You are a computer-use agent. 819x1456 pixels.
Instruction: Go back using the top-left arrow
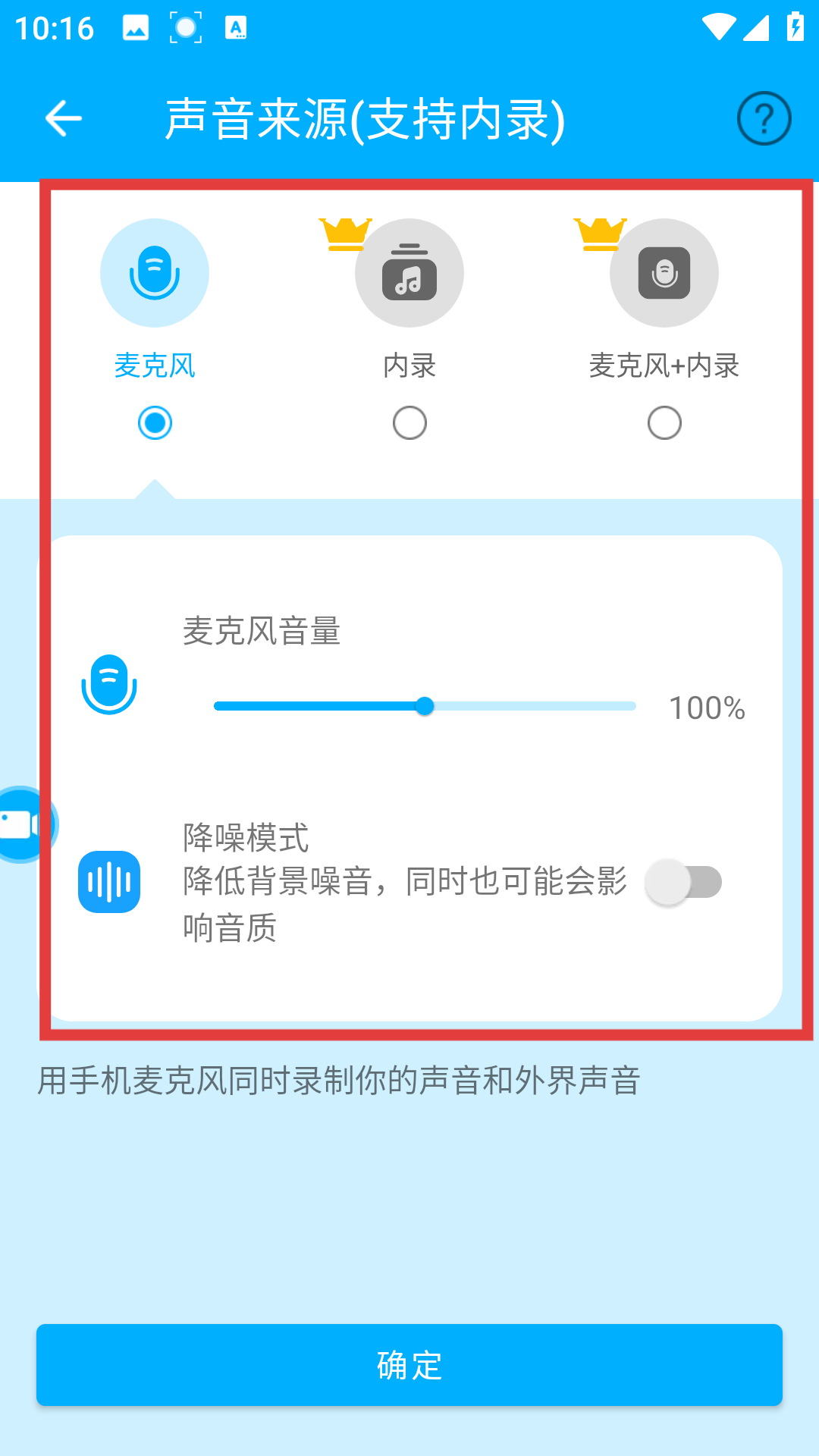pos(63,118)
